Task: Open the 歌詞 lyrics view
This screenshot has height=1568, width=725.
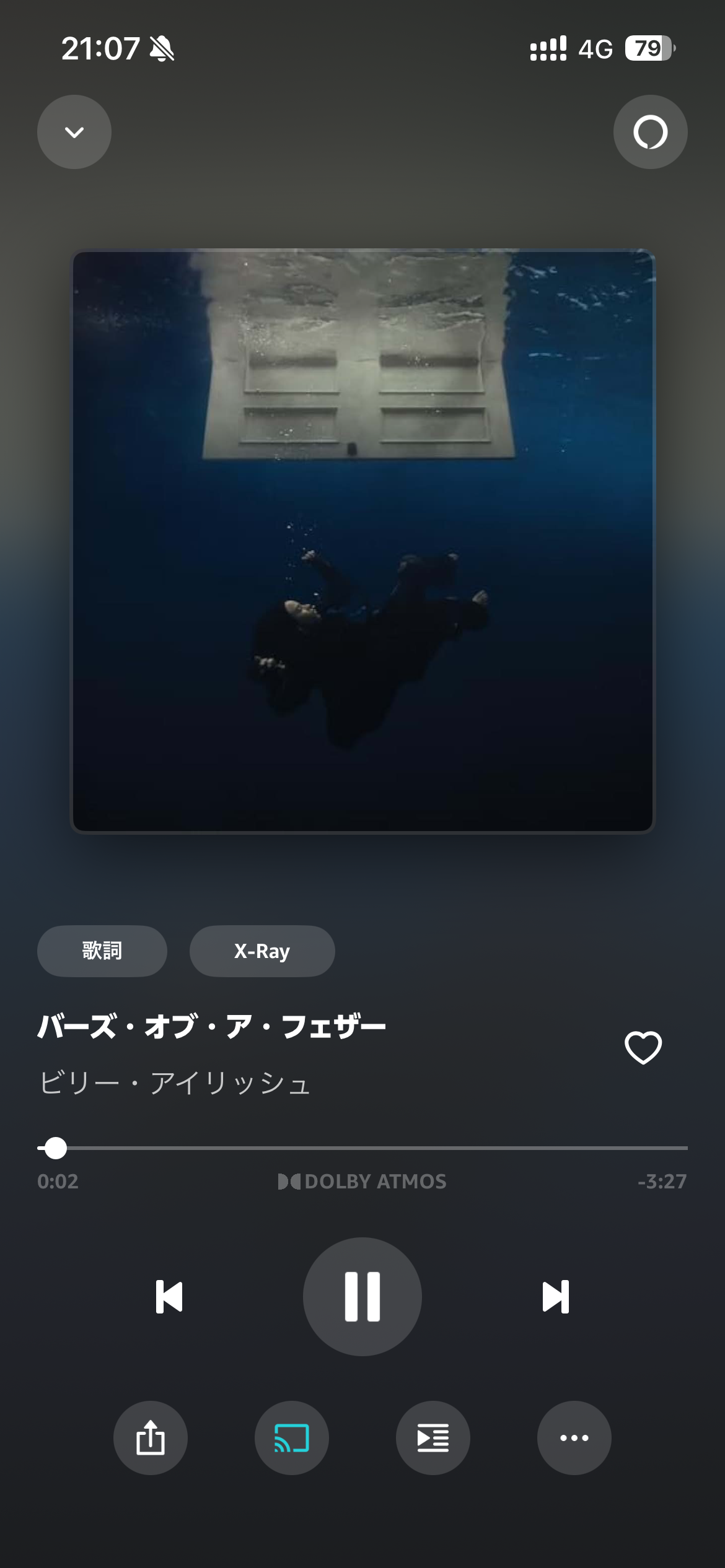Action: 102,951
